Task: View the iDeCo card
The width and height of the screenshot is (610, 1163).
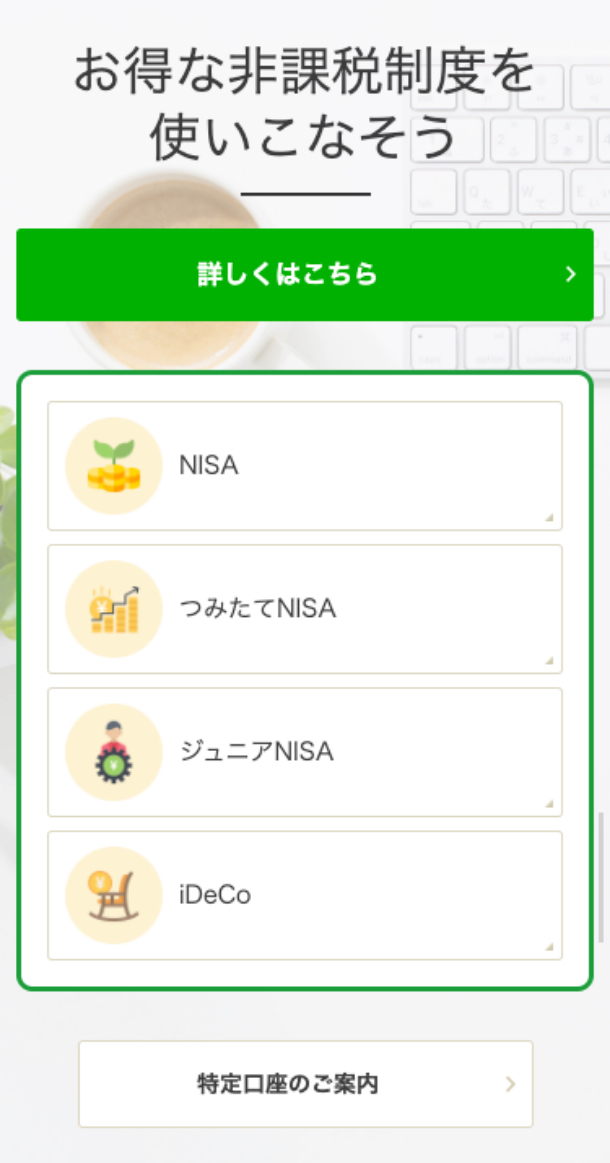Action: [x=305, y=895]
